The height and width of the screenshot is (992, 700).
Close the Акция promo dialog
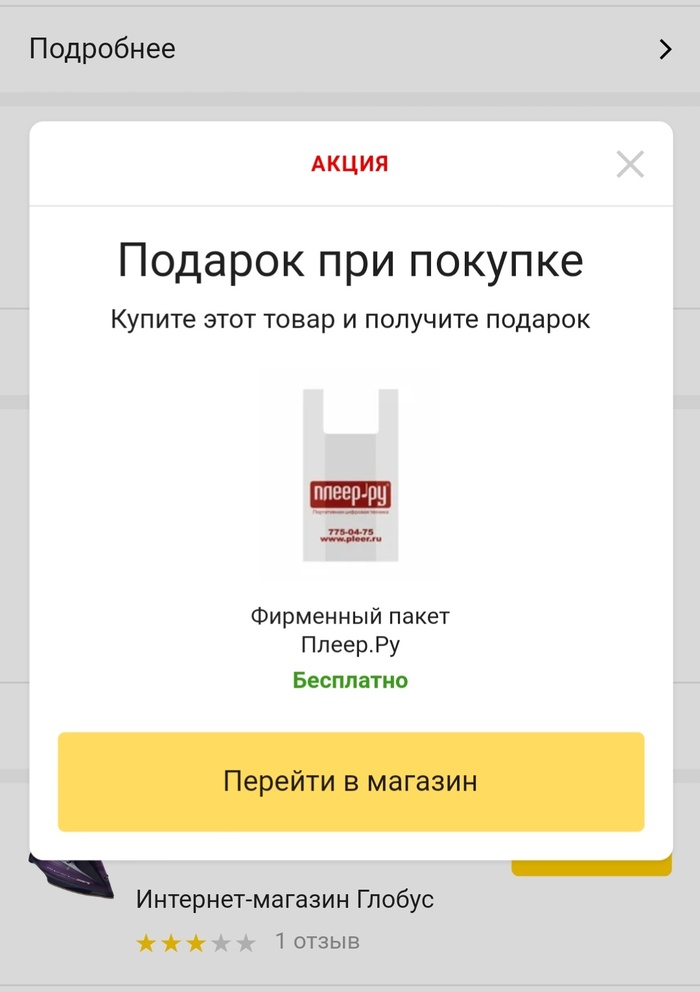tap(630, 164)
